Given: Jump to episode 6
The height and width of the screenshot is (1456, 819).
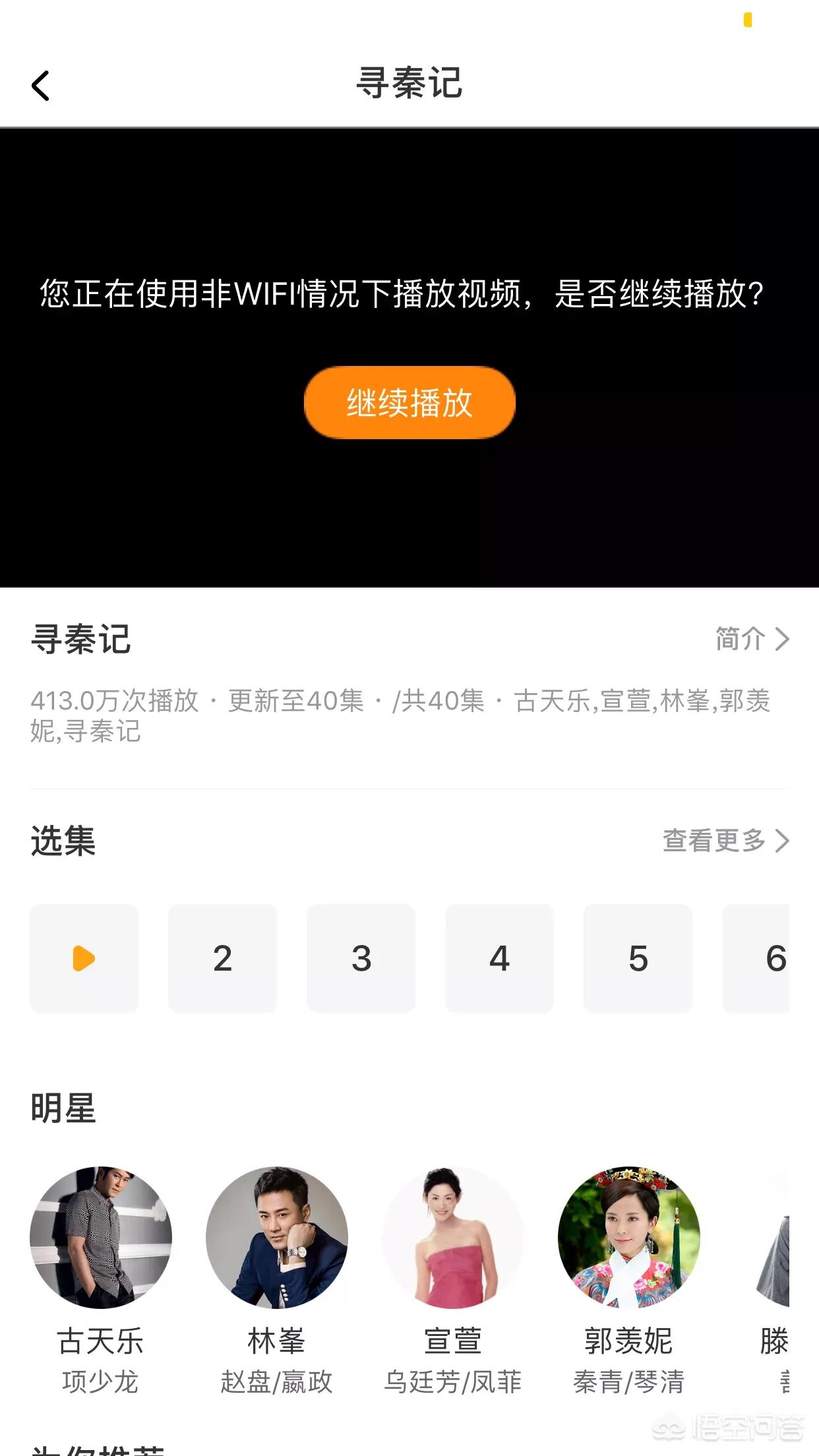Looking at the screenshot, I should click(765, 958).
